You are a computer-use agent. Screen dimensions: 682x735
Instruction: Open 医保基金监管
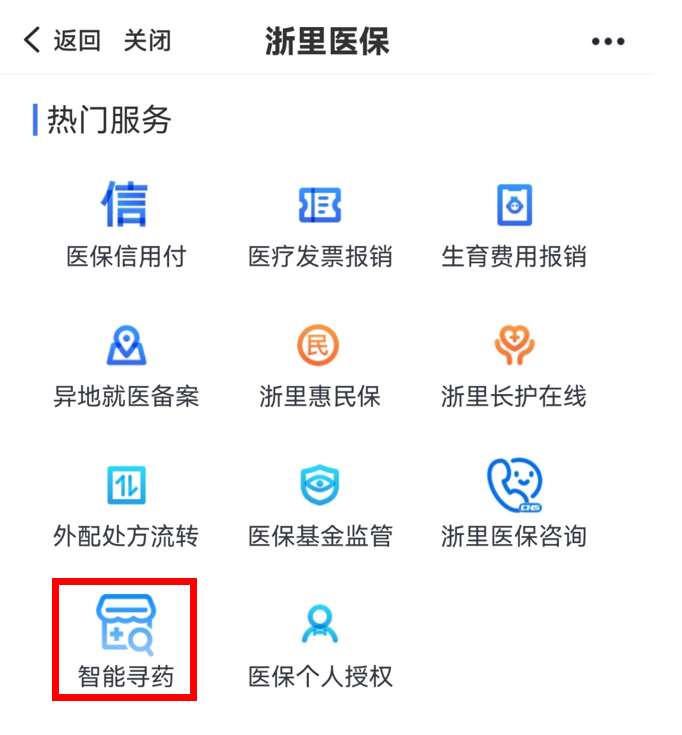(320, 503)
